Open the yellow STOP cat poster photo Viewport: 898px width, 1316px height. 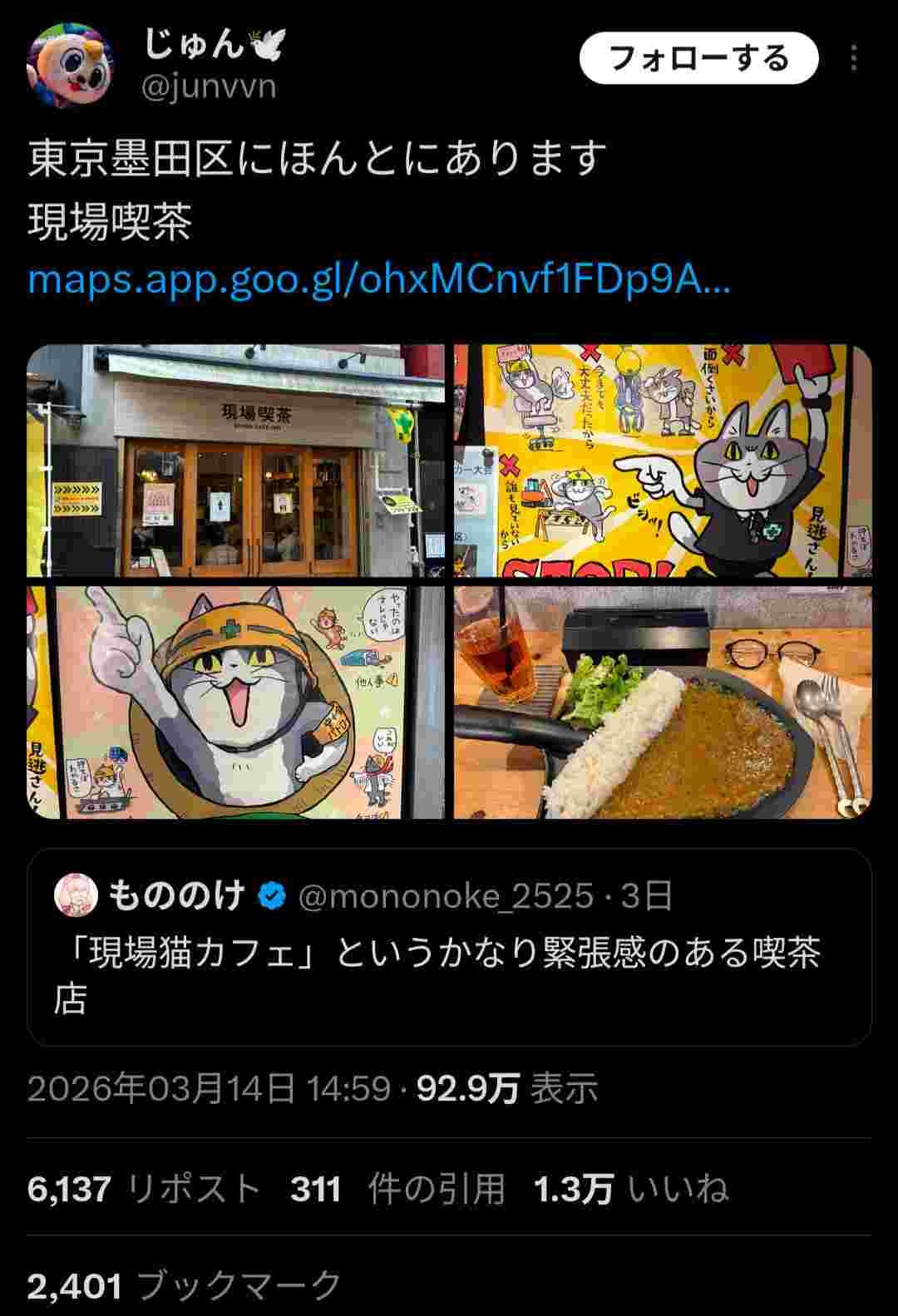pos(662,461)
